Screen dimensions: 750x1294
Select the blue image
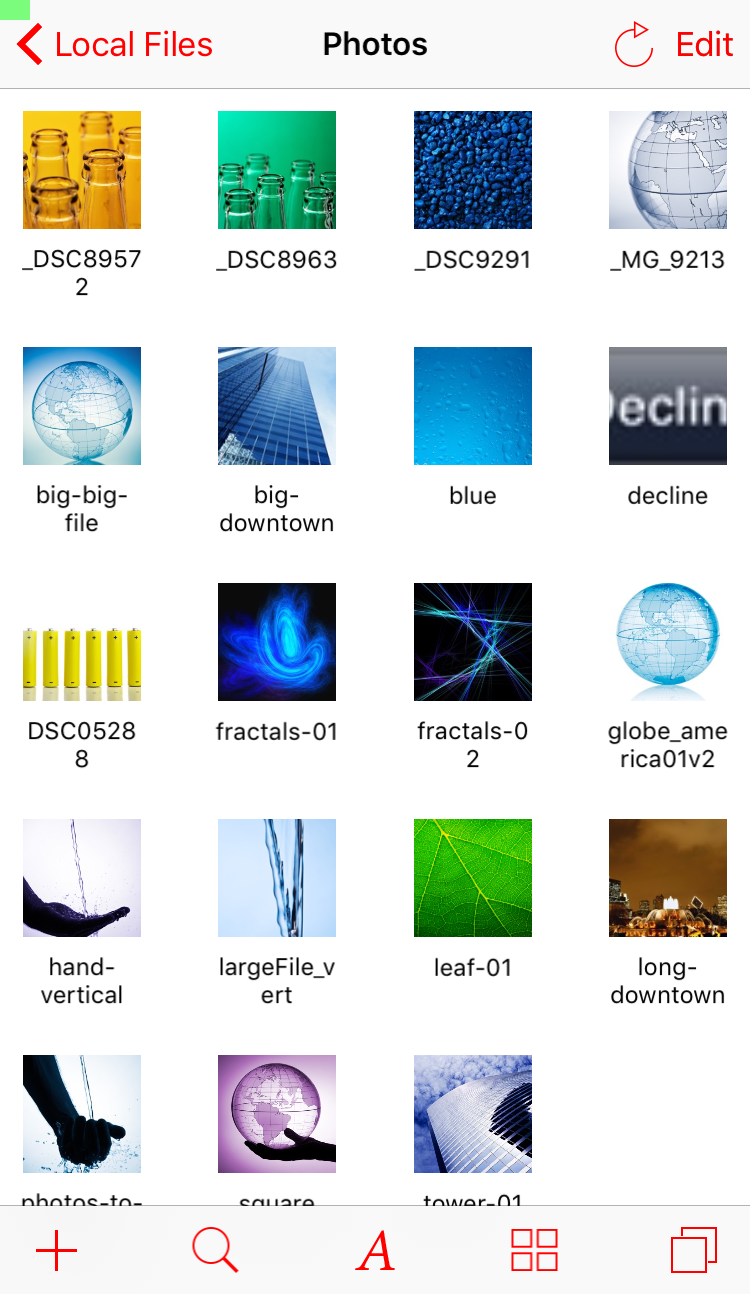tap(473, 406)
